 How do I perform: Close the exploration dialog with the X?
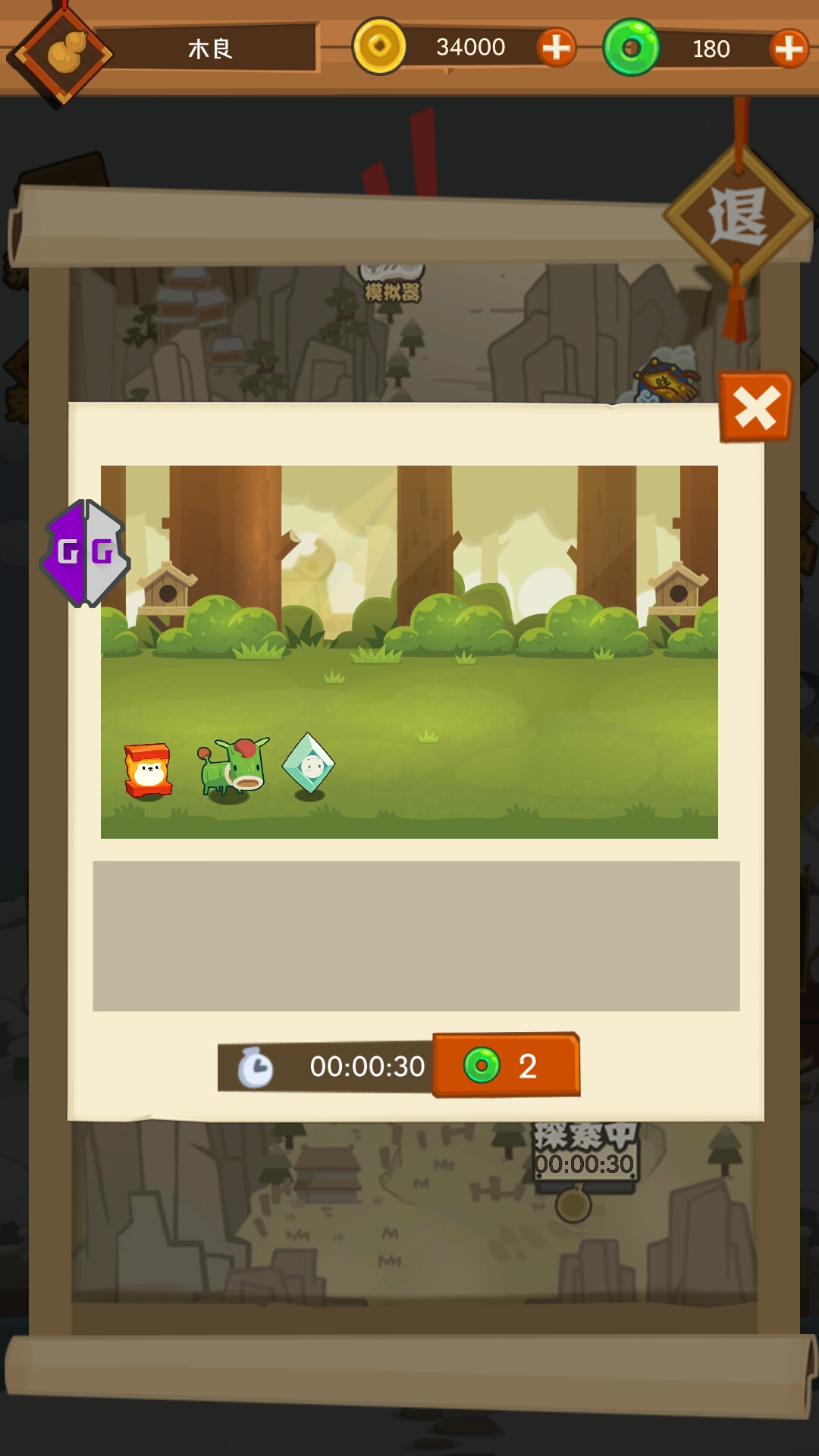[x=755, y=407]
